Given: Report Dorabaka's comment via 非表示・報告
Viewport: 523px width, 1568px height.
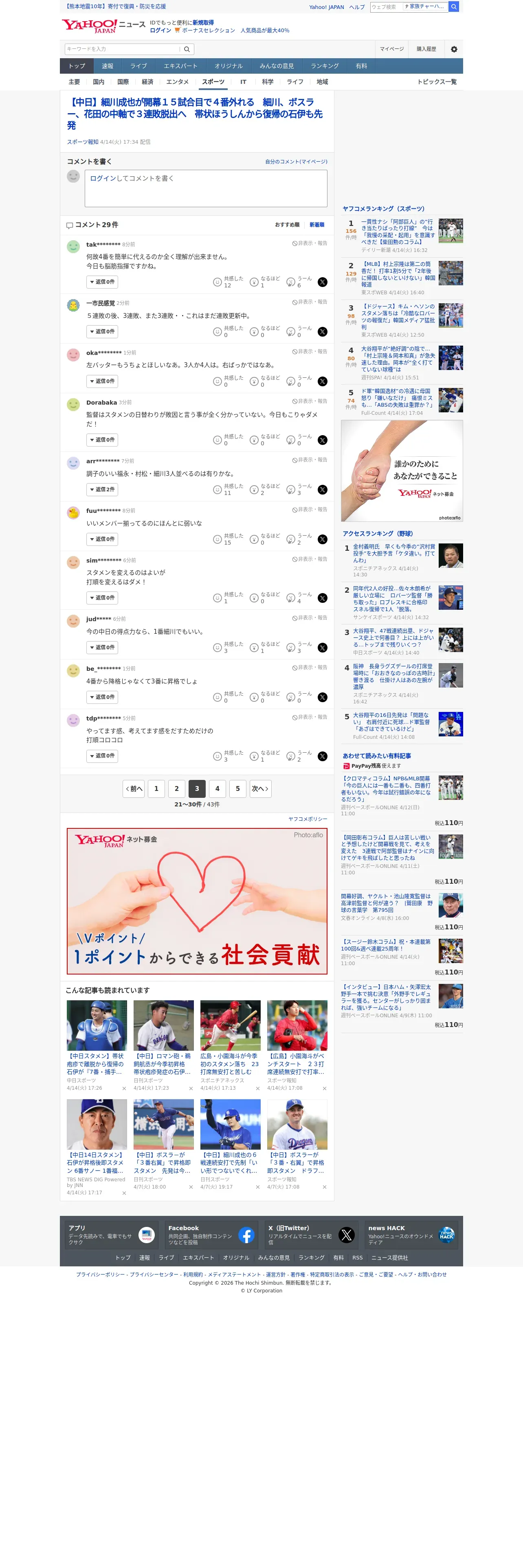Looking at the screenshot, I should 309,402.
